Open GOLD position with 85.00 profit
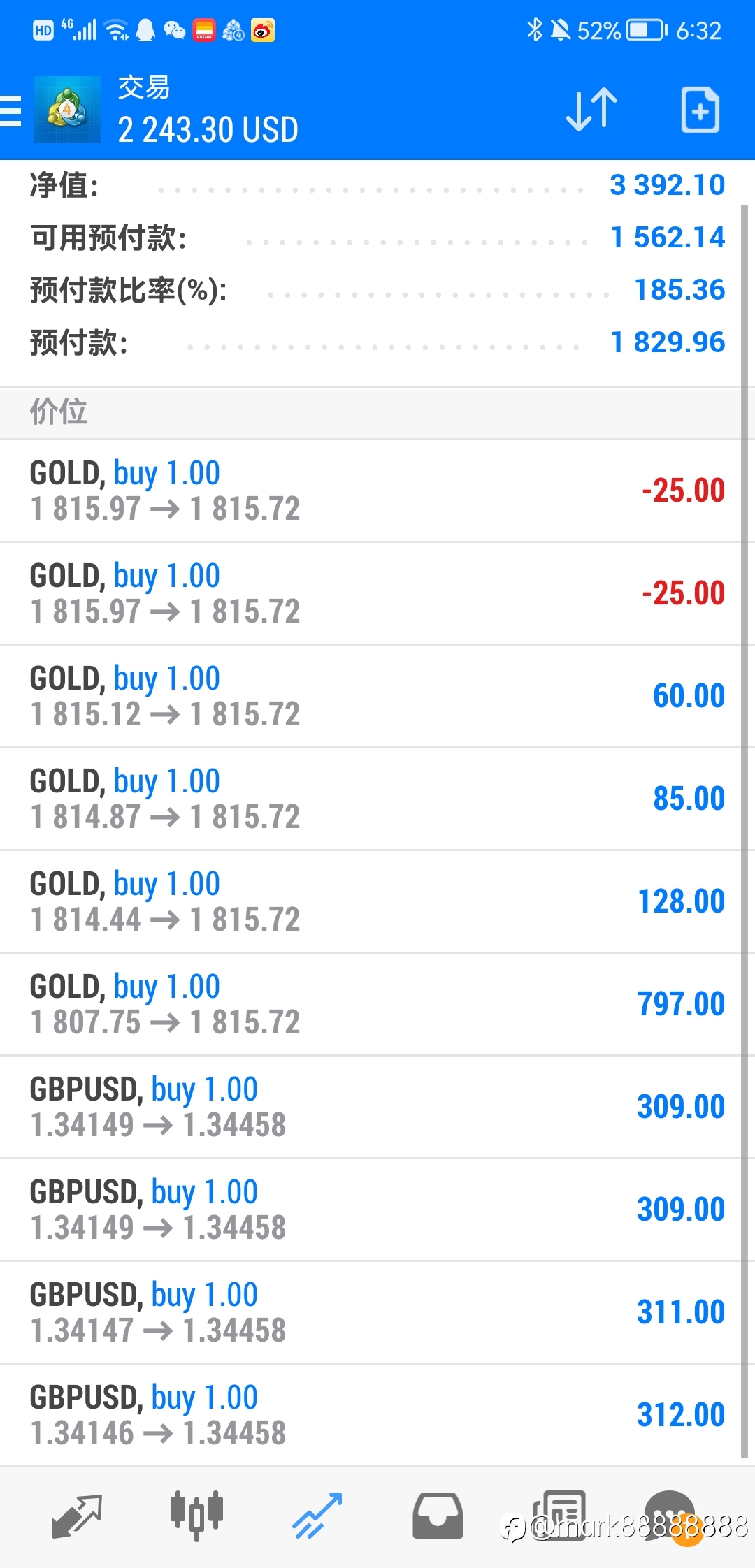The height and width of the screenshot is (1568, 755). (377, 799)
